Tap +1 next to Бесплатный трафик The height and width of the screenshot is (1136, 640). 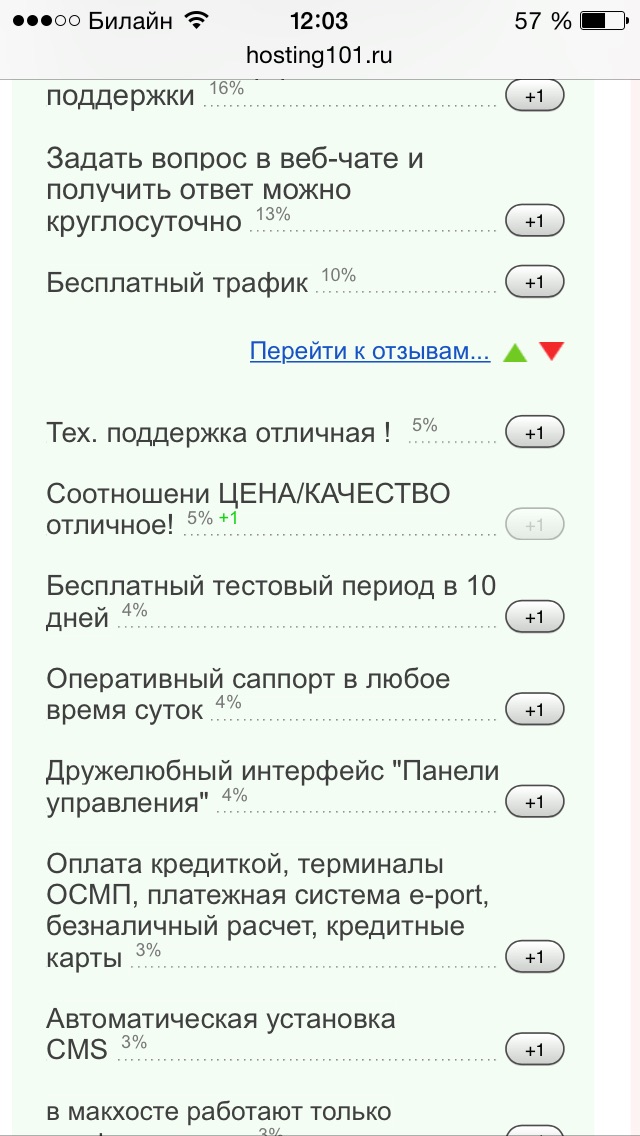point(535,283)
